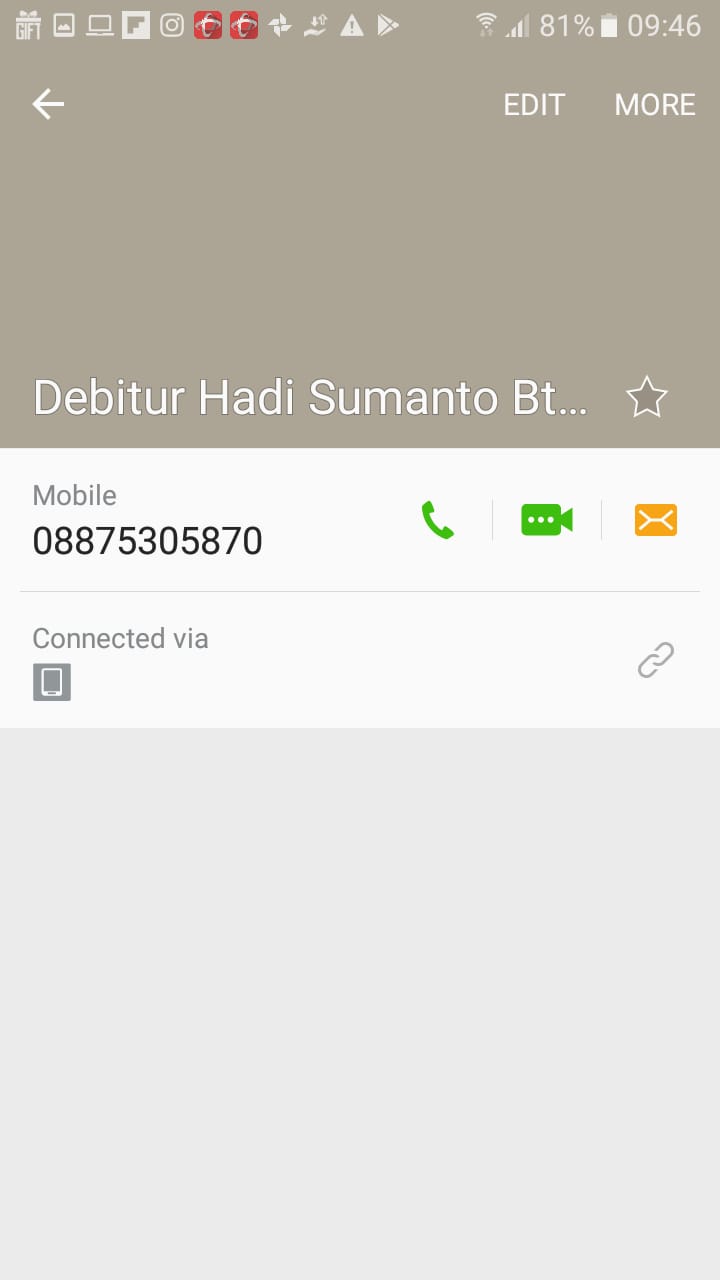Viewport: 720px width, 1280px height.
Task: Open the Instagram notification icon
Action: pyautogui.click(x=170, y=25)
